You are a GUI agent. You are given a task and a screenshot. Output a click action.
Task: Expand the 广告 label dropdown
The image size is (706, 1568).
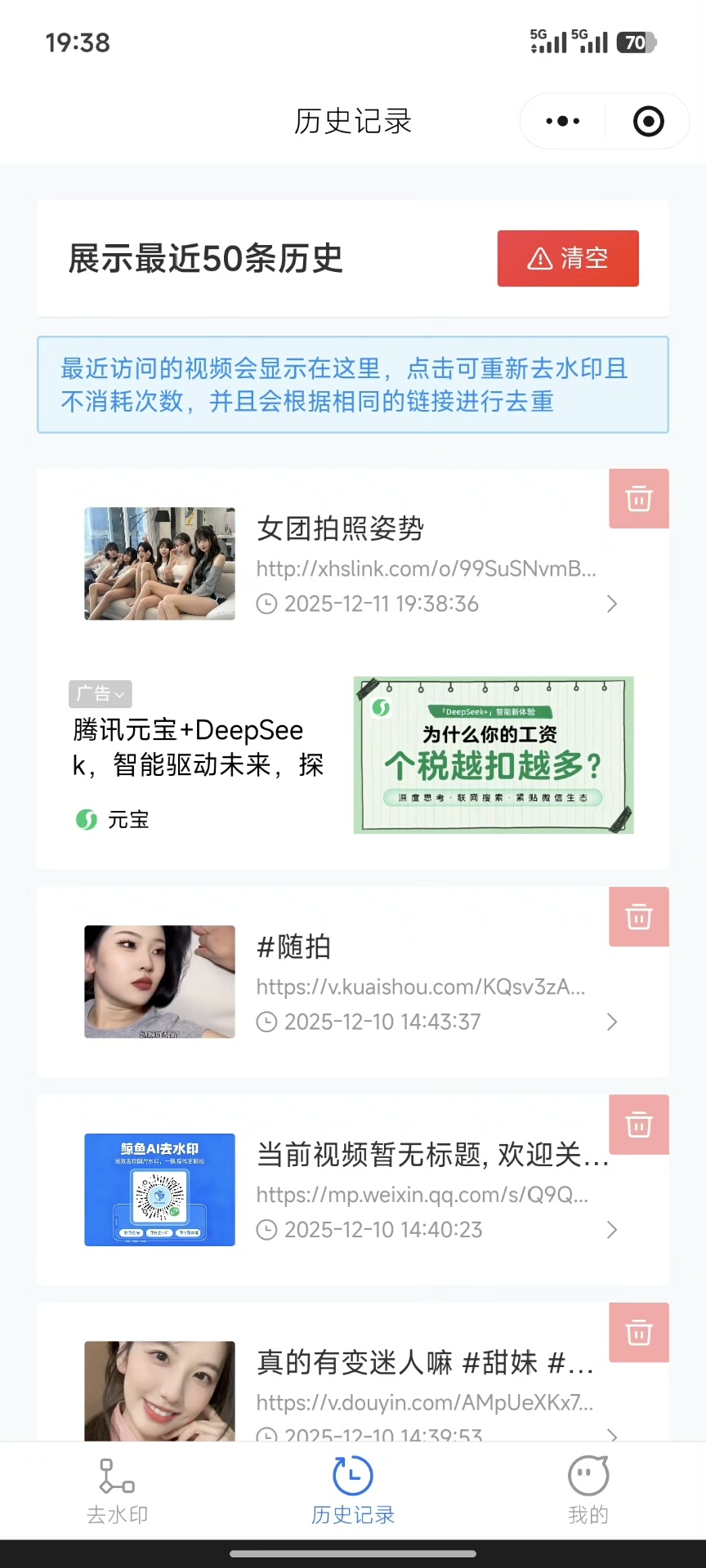[x=101, y=694]
